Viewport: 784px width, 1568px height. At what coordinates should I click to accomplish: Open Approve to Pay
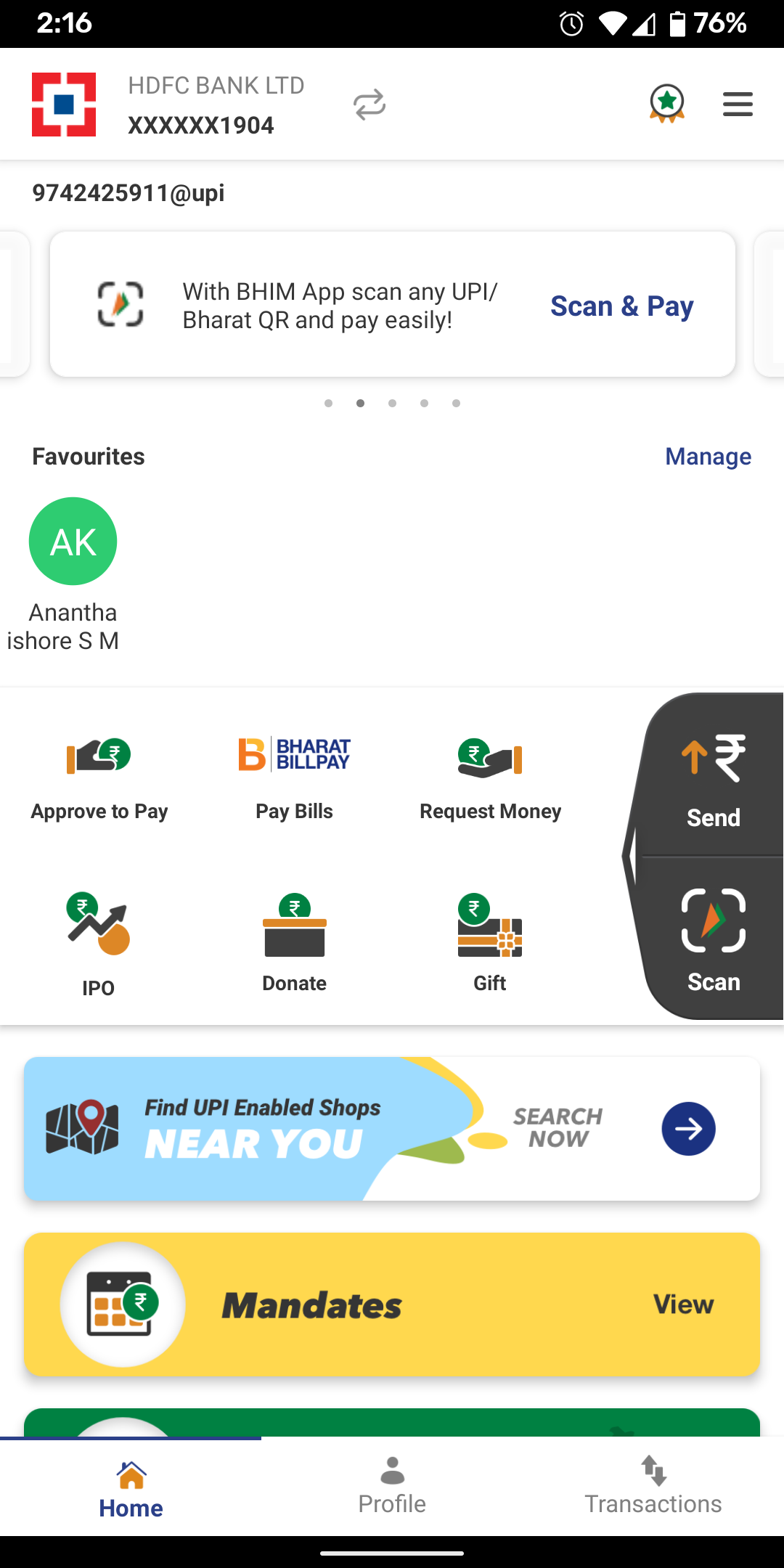[x=99, y=778]
